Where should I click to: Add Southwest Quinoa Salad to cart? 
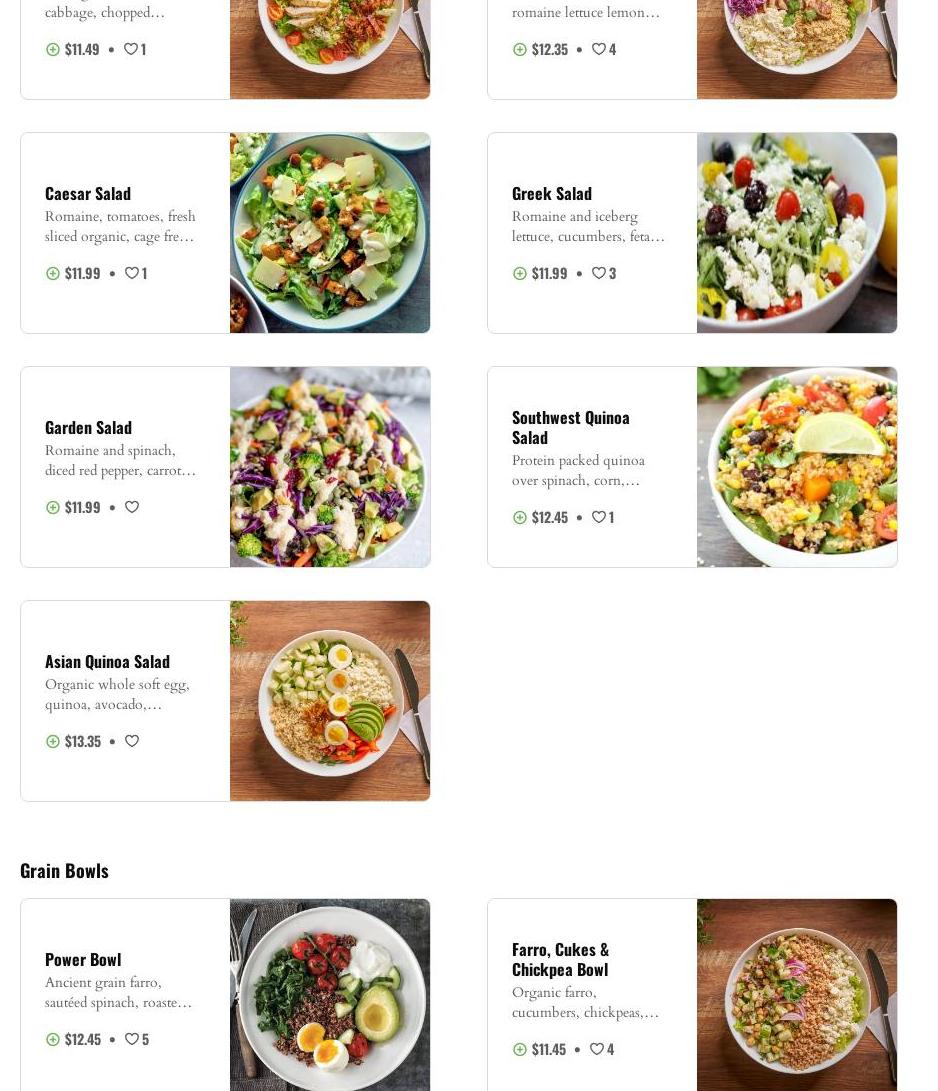(x=520, y=517)
